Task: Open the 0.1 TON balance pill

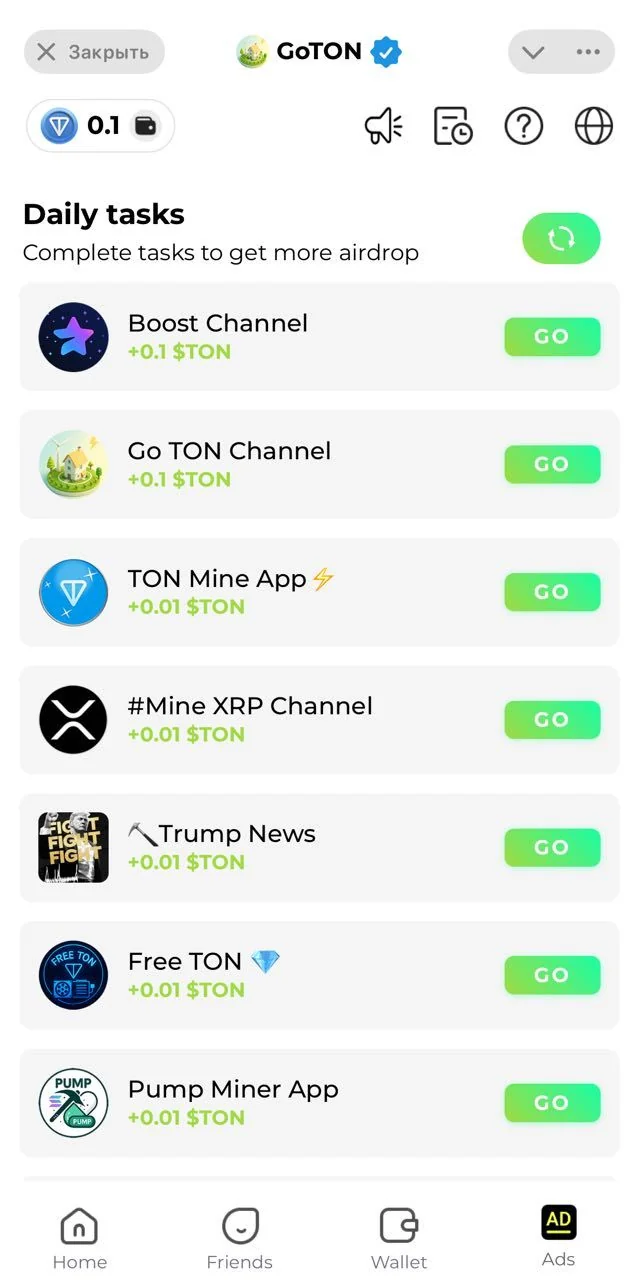Action: click(100, 126)
